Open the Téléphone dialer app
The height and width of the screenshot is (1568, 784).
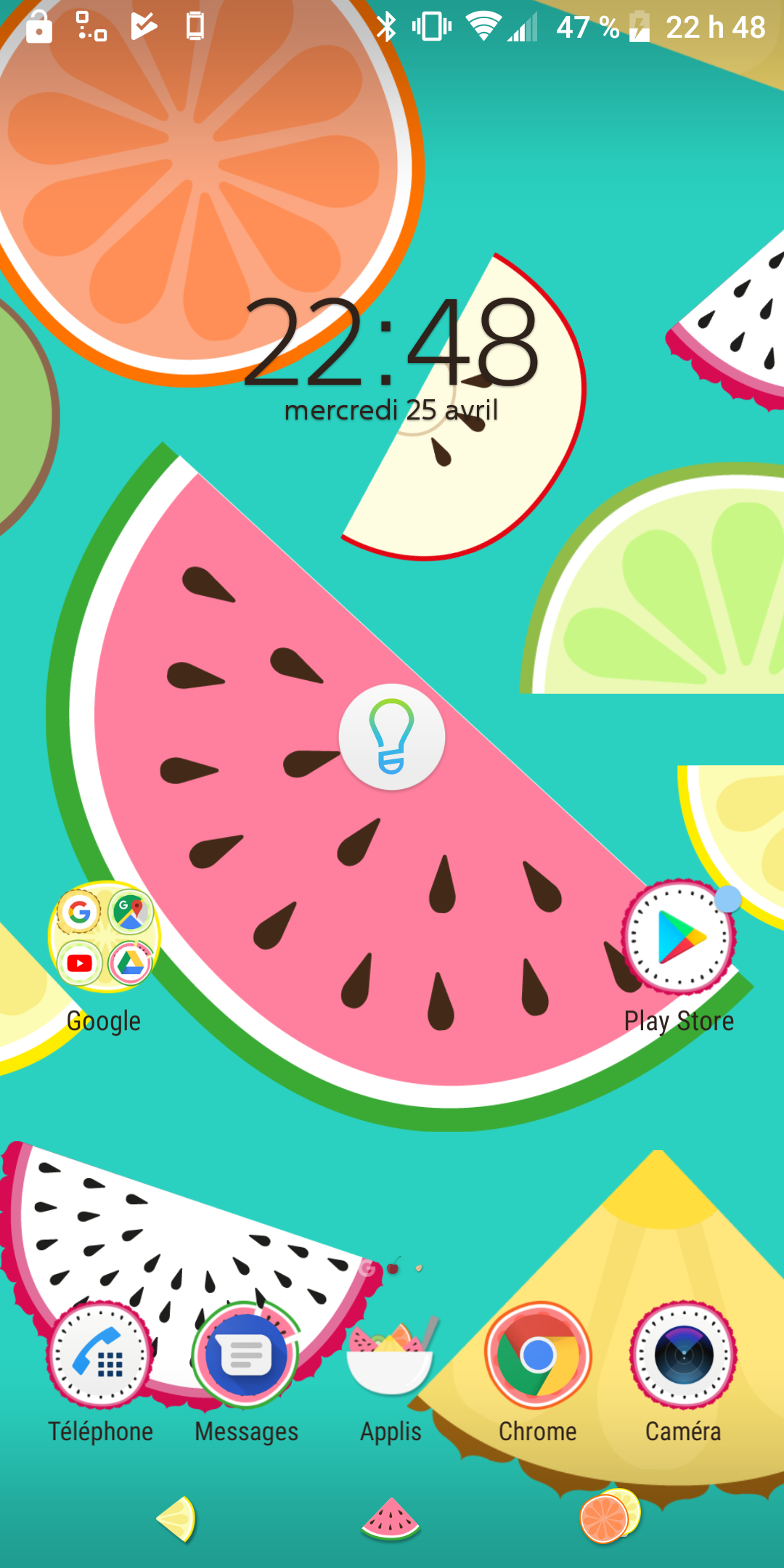[100, 1355]
